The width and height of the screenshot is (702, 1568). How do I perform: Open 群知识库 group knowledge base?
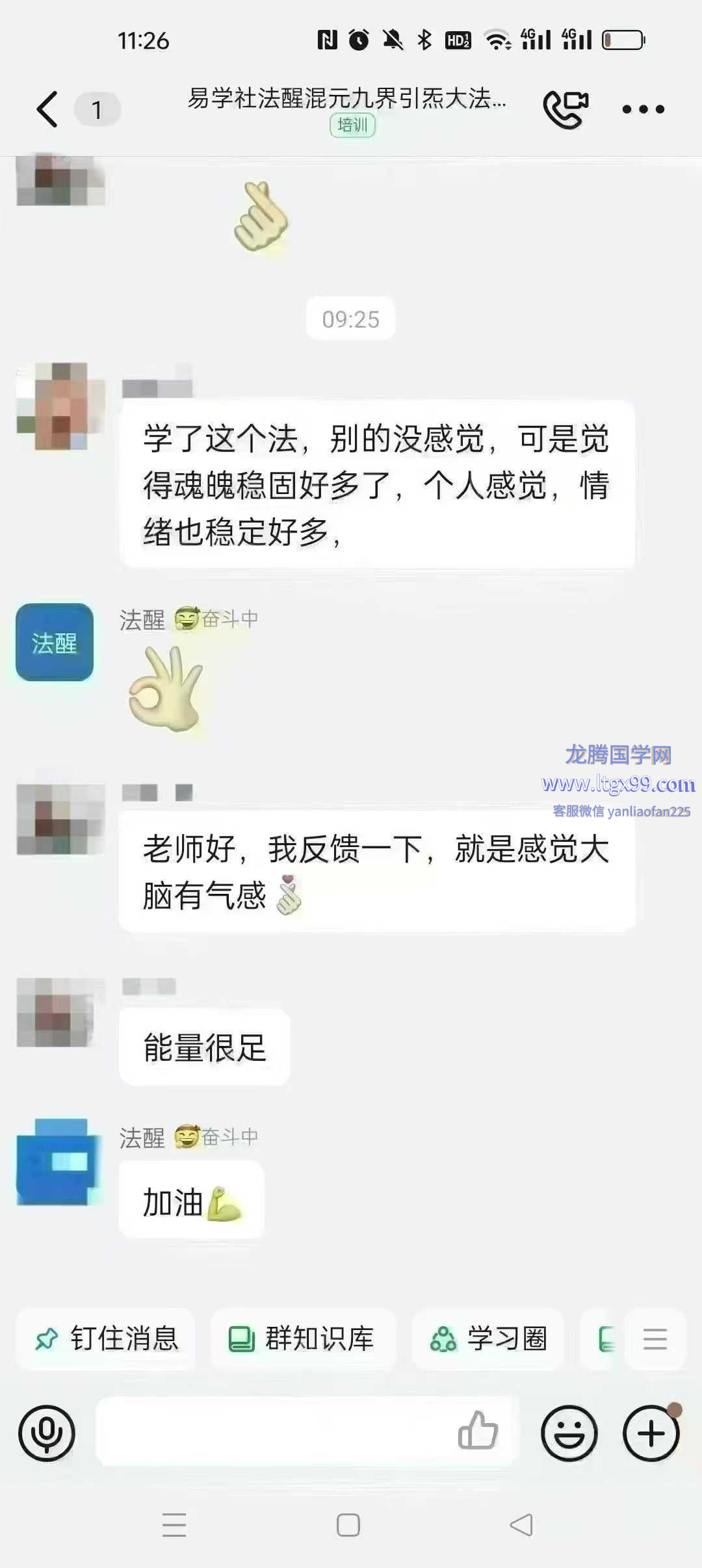302,1339
